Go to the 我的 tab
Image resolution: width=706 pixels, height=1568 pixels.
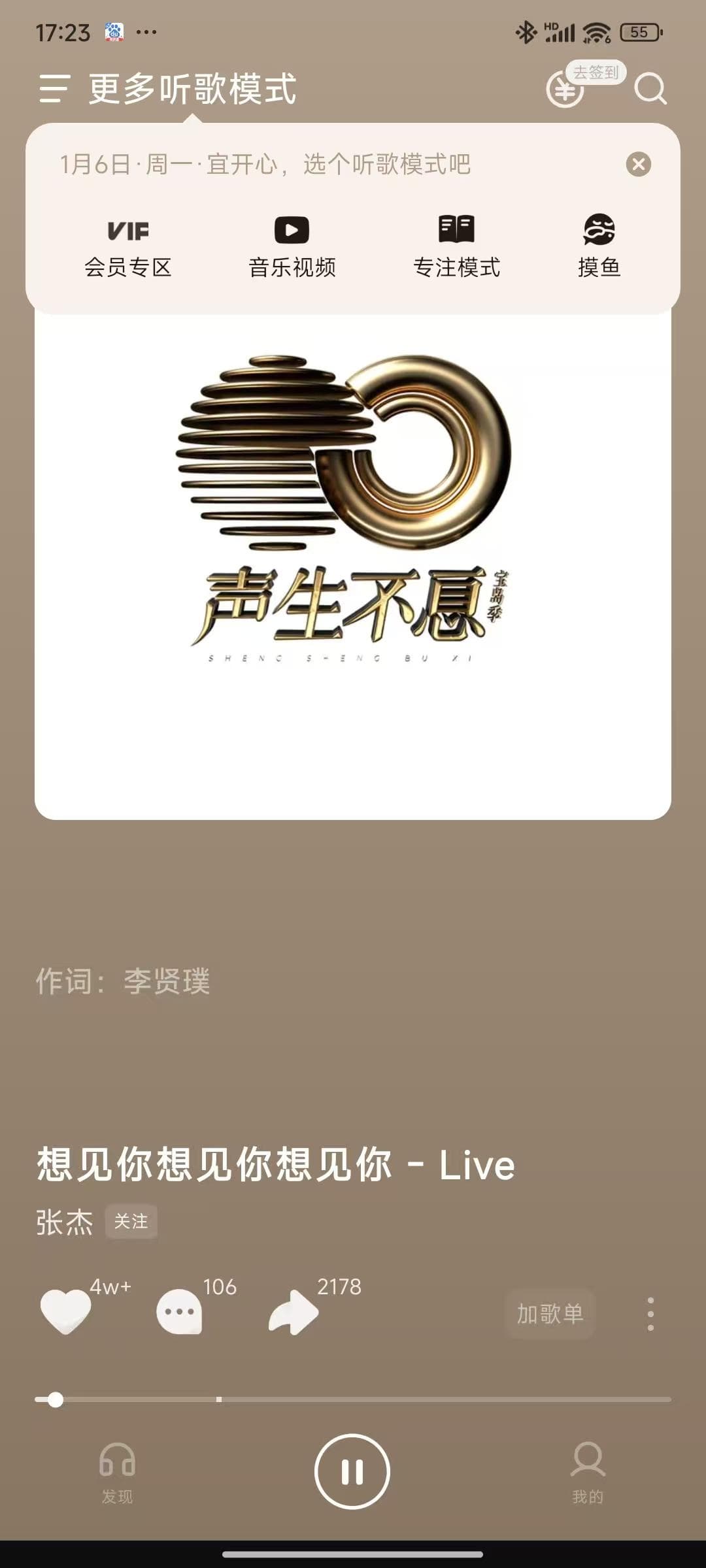[x=588, y=1471]
